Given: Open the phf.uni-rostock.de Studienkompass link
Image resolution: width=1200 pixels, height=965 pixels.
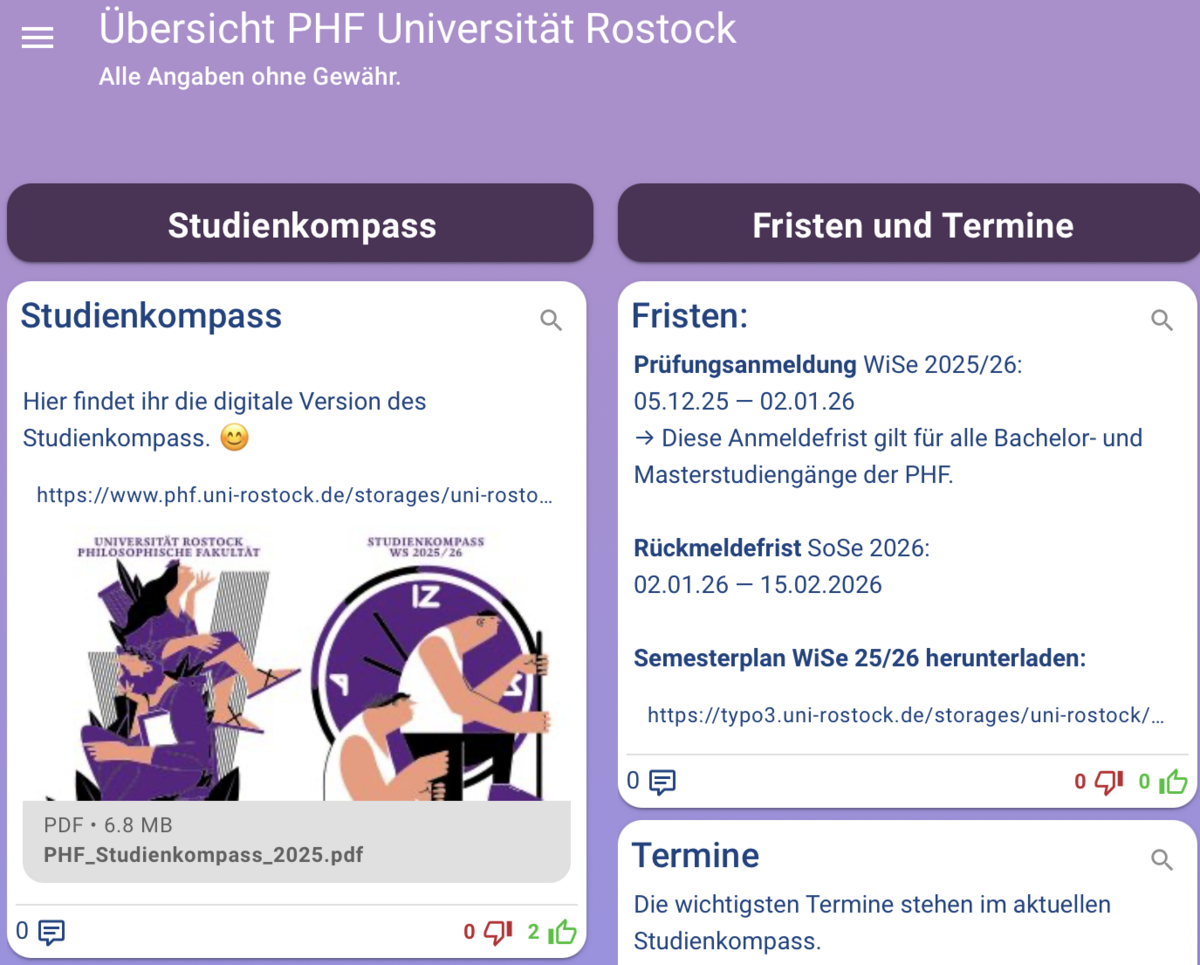Looking at the screenshot, I should [x=295, y=495].
